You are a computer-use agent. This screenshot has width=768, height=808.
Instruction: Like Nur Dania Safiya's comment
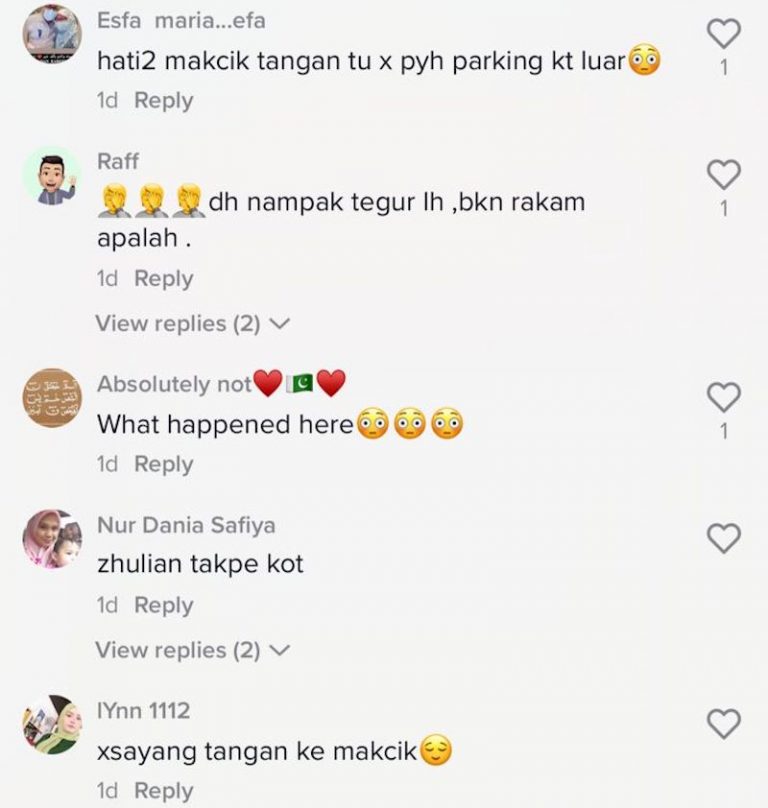point(724,539)
